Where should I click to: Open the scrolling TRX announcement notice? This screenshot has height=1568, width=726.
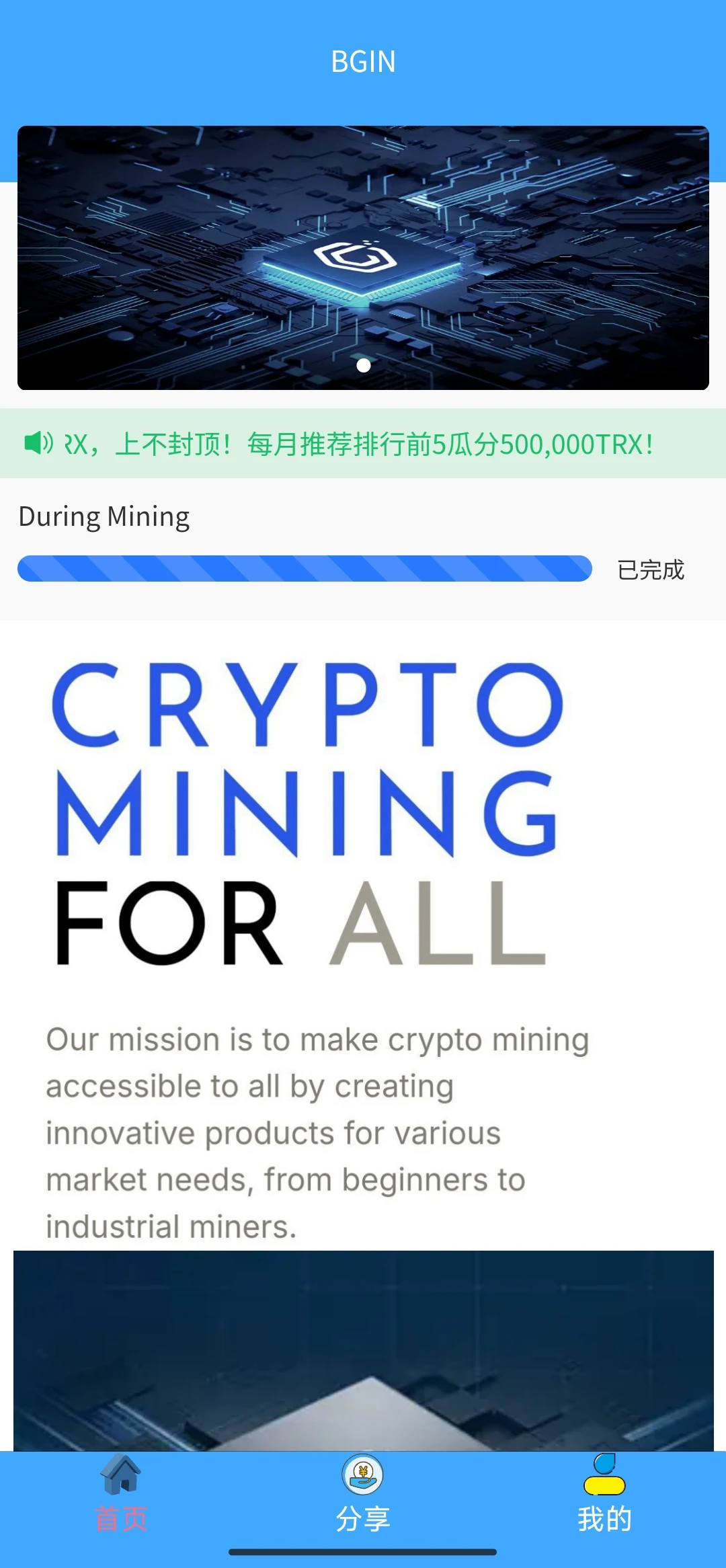click(363, 444)
